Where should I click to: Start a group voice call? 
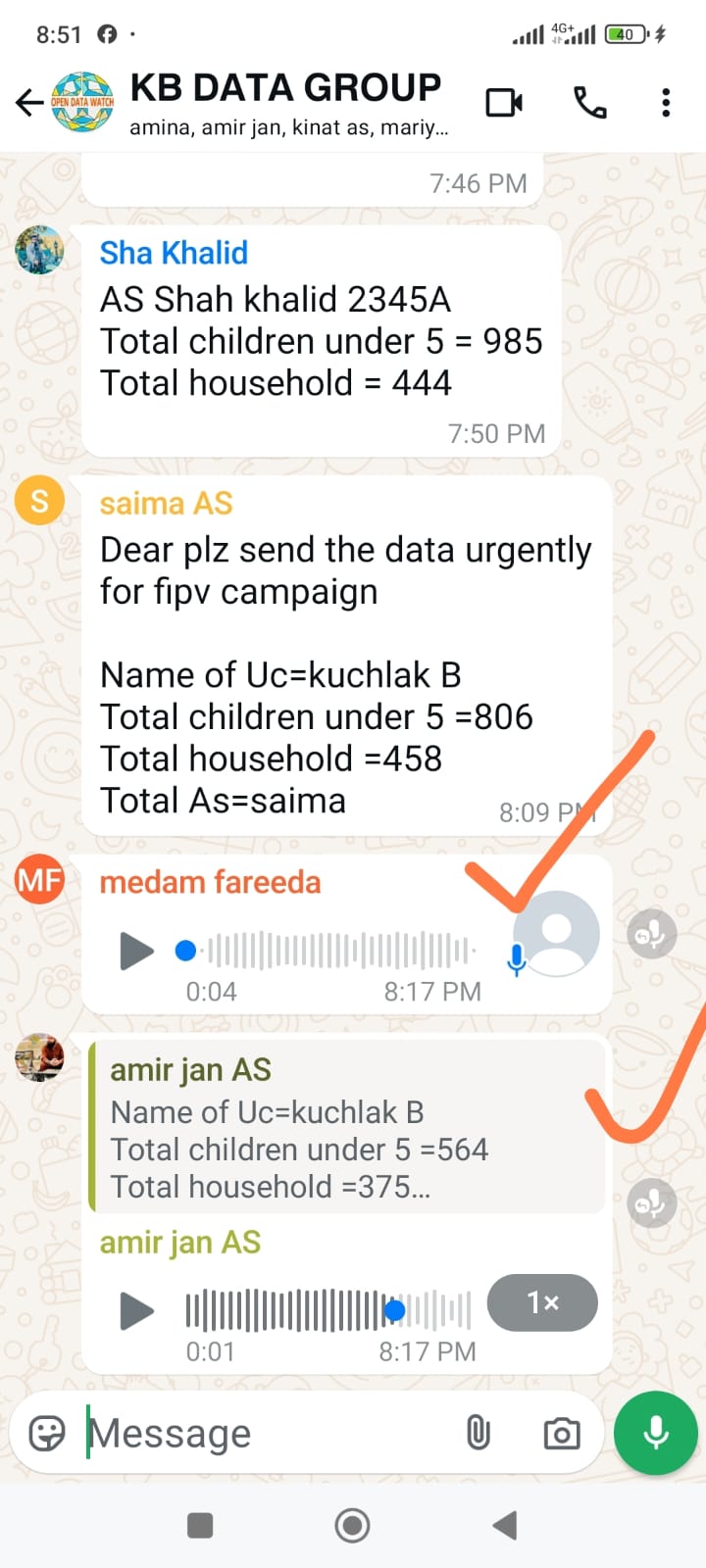pyautogui.click(x=589, y=102)
